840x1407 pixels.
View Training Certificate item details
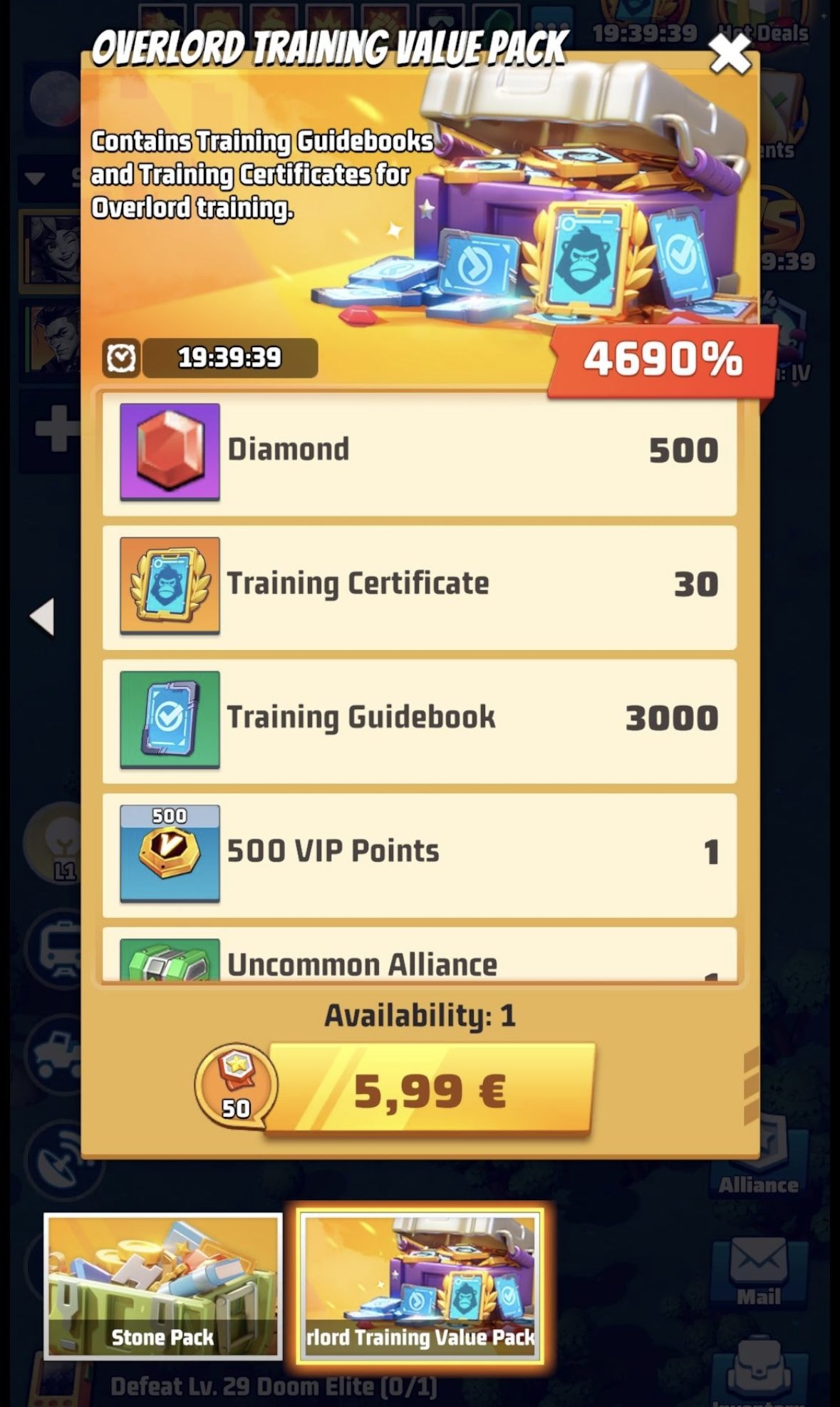coord(170,585)
